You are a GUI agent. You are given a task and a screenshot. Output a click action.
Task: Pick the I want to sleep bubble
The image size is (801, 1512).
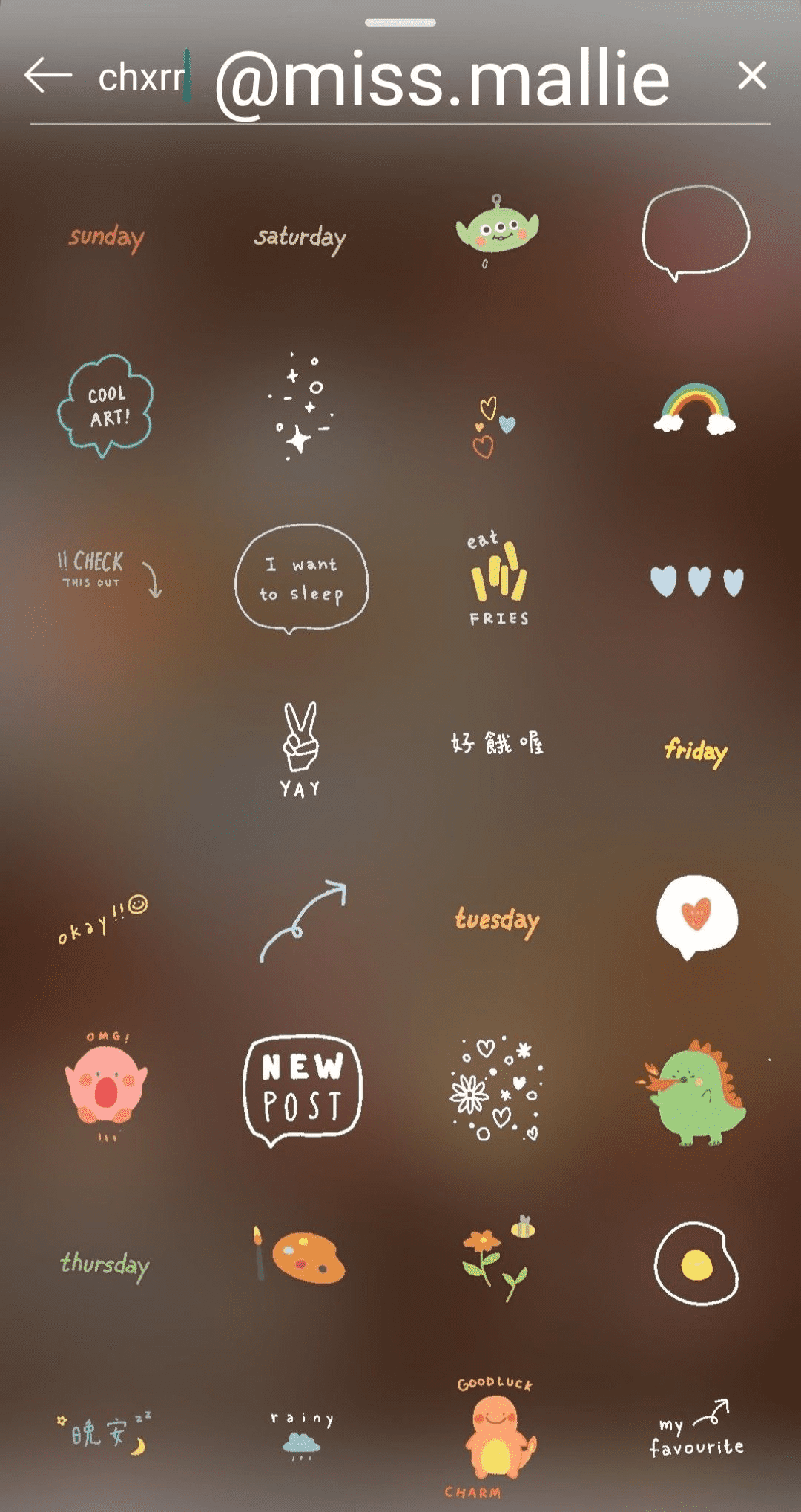301,578
